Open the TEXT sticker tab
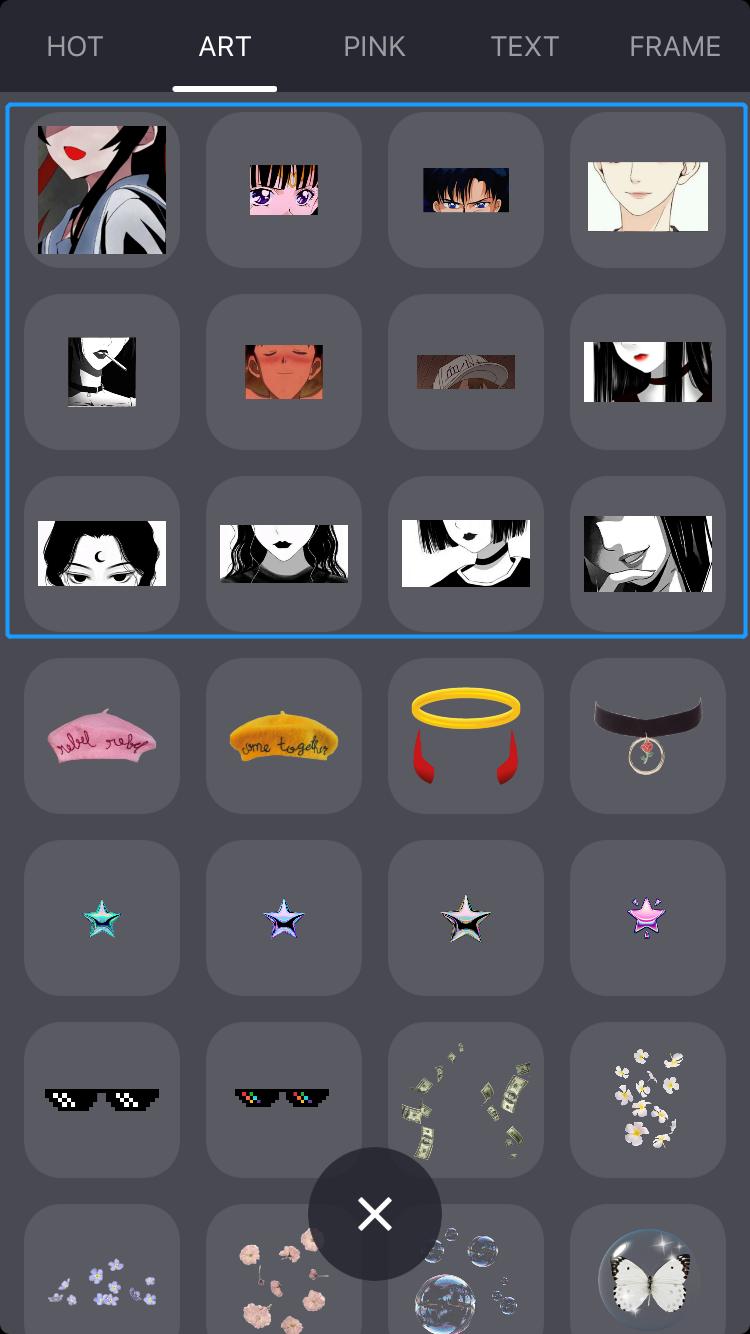Viewport: 750px width, 1334px height. click(x=524, y=47)
